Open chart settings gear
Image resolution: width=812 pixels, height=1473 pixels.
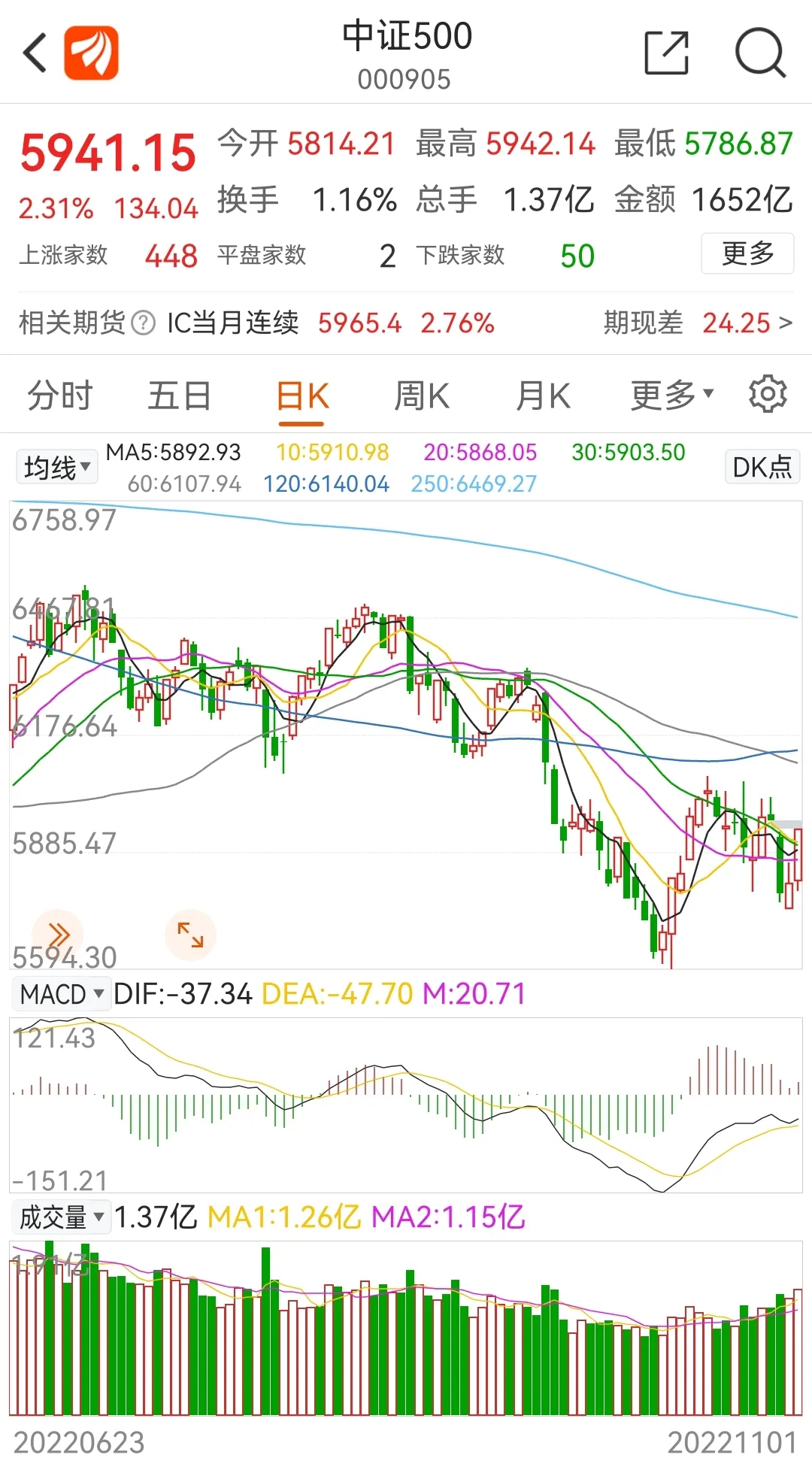point(768,394)
